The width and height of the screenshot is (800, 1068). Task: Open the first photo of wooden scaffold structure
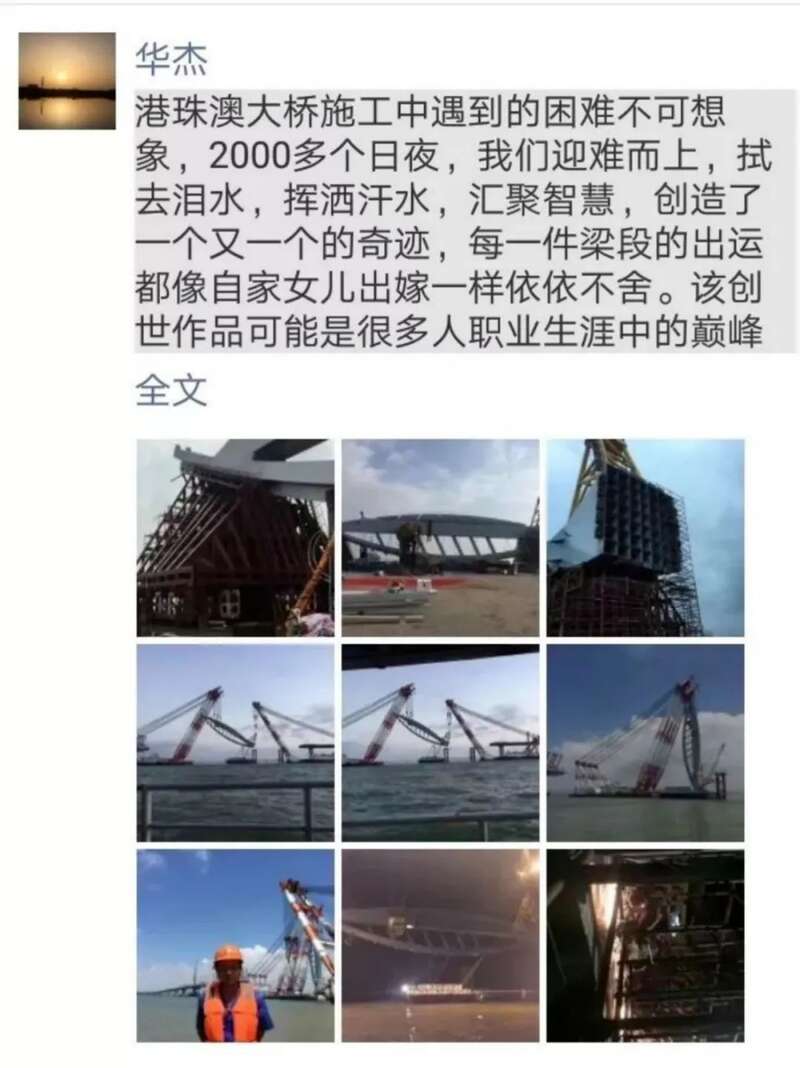tap(235, 538)
